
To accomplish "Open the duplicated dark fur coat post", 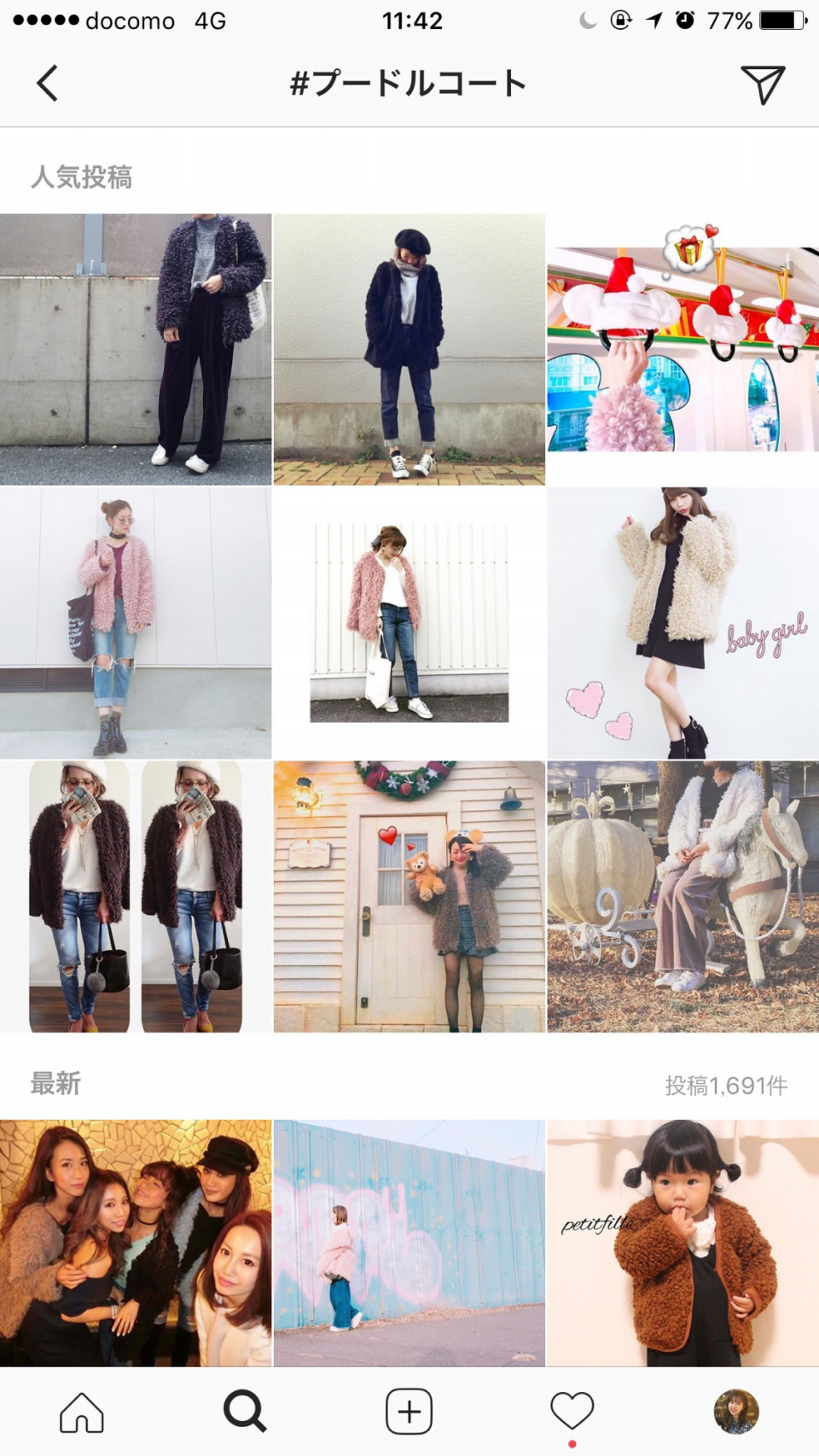I will [136, 896].
